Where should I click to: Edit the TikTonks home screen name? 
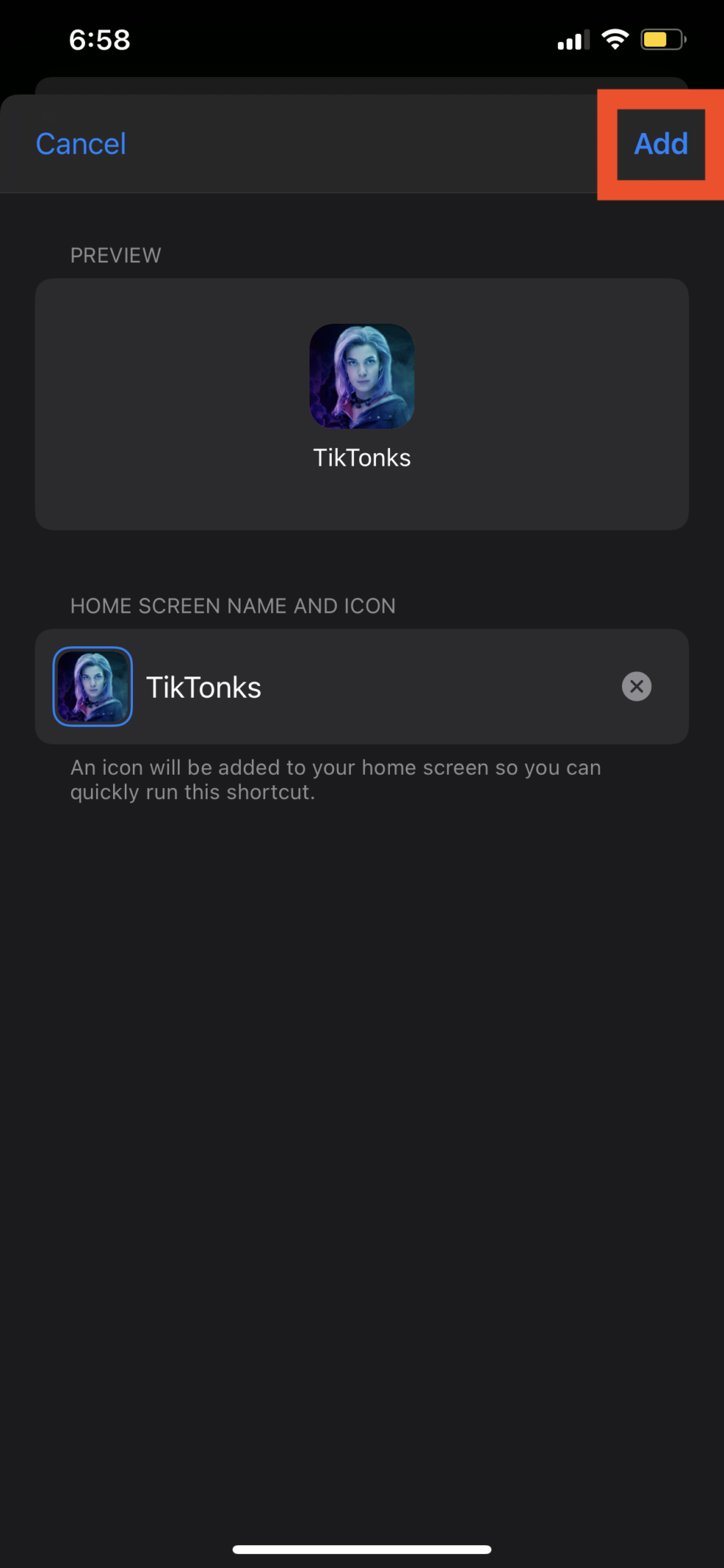[x=375, y=687]
